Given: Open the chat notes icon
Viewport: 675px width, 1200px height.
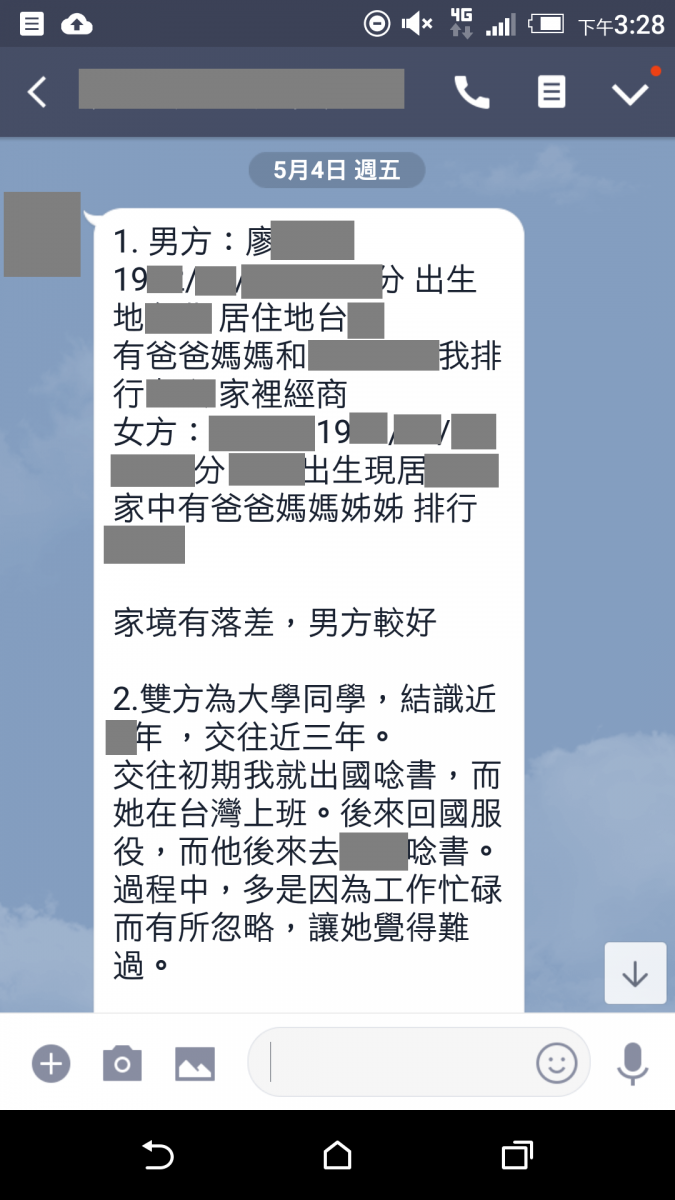Looking at the screenshot, I should [x=551, y=92].
